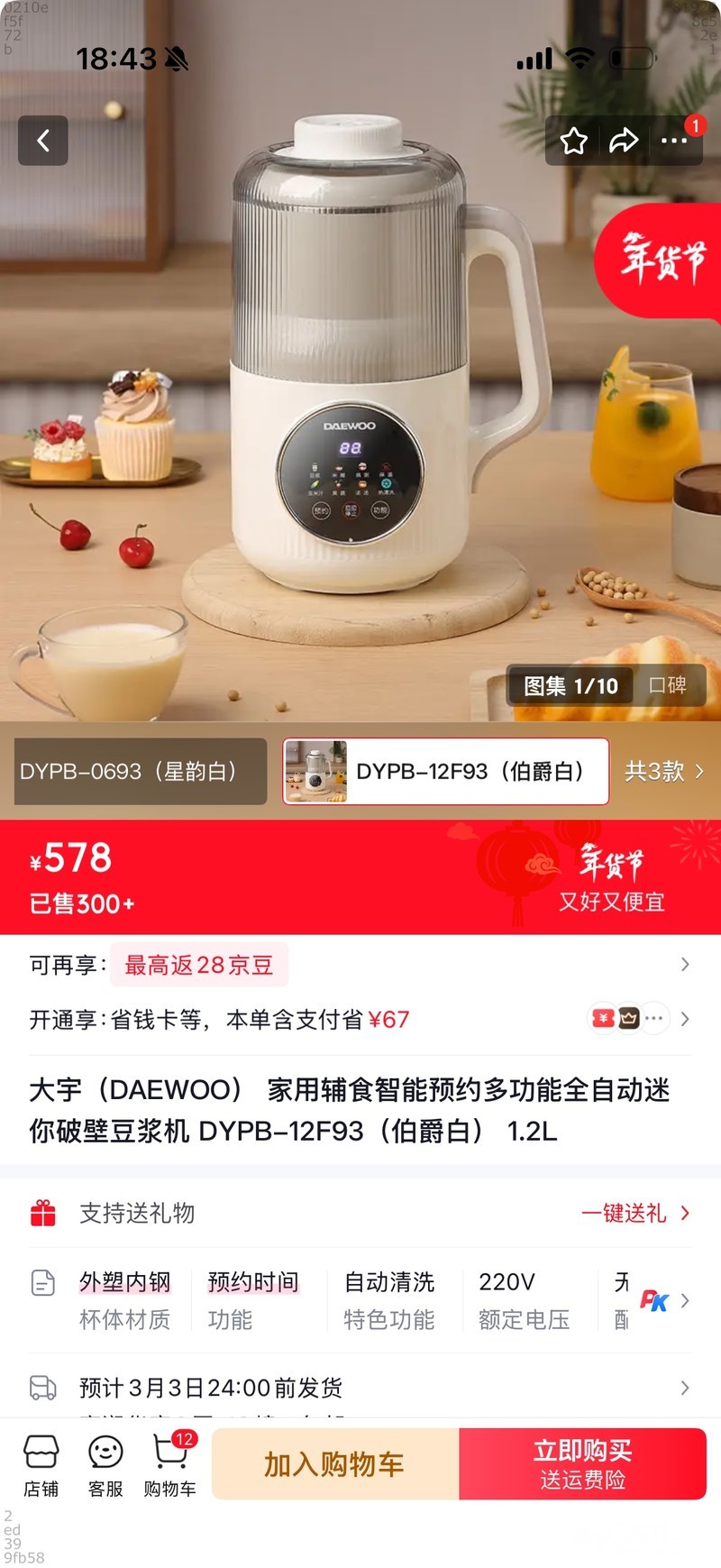The image size is (721, 1568).
Task: Buy now with 立即购买
Action: (582, 1464)
